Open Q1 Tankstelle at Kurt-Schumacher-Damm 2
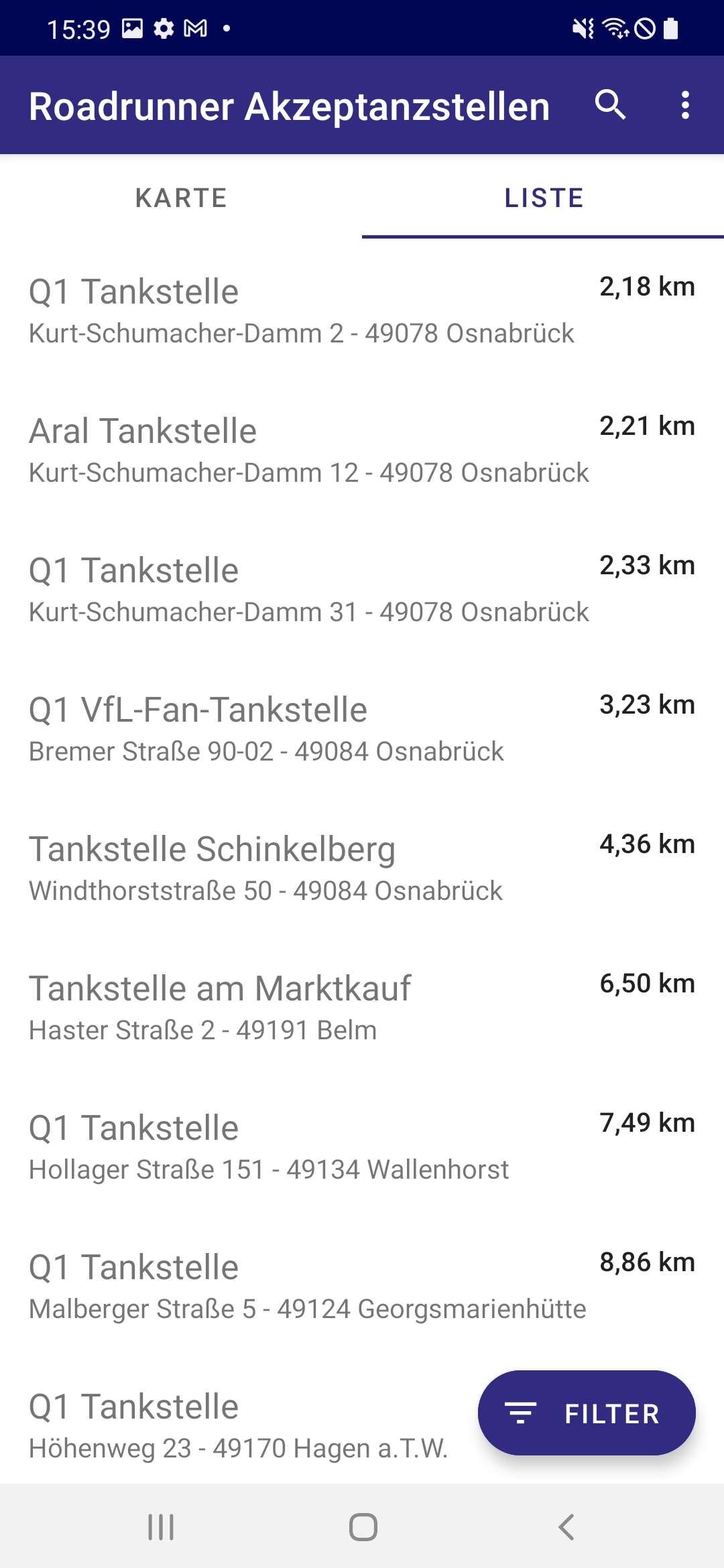 tap(362, 311)
